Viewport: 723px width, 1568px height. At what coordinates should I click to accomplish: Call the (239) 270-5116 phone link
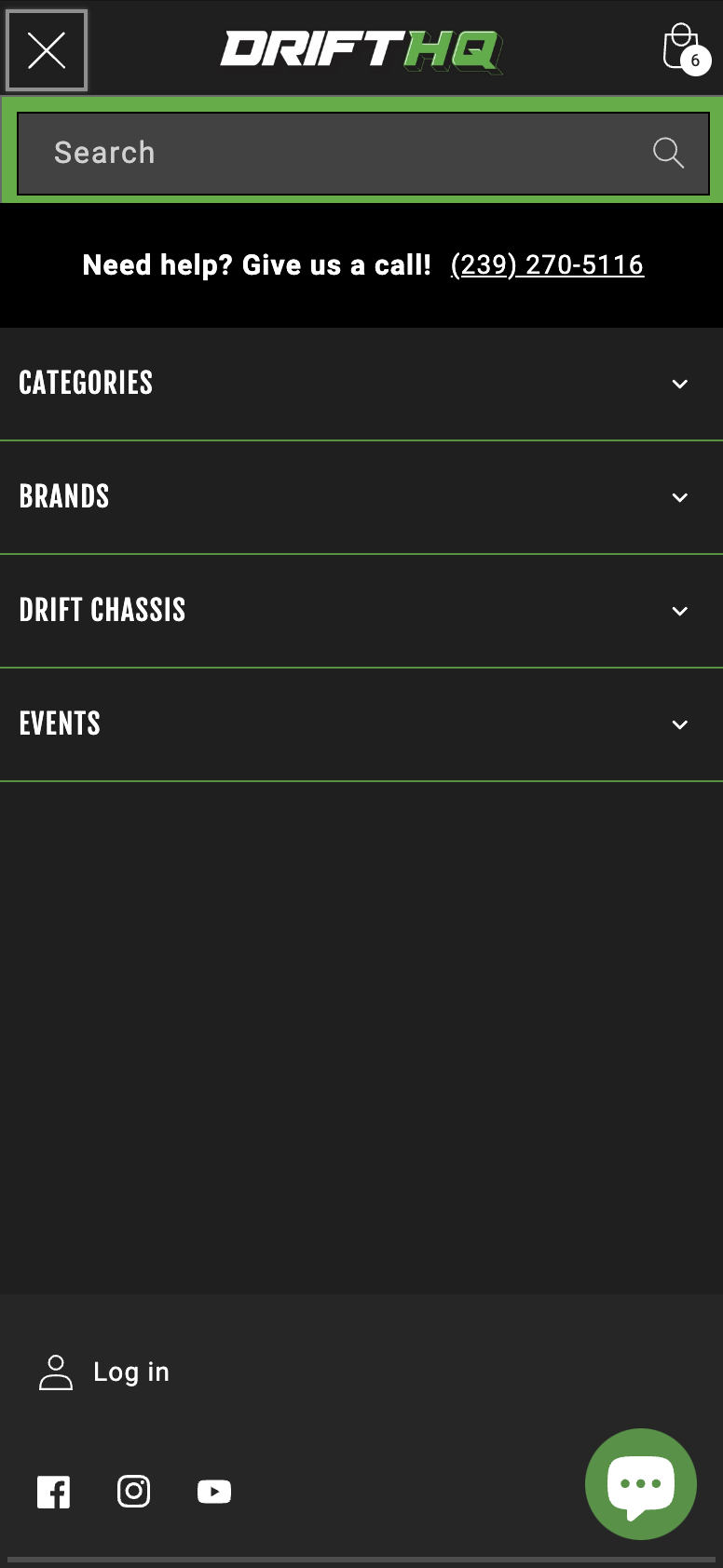[547, 265]
